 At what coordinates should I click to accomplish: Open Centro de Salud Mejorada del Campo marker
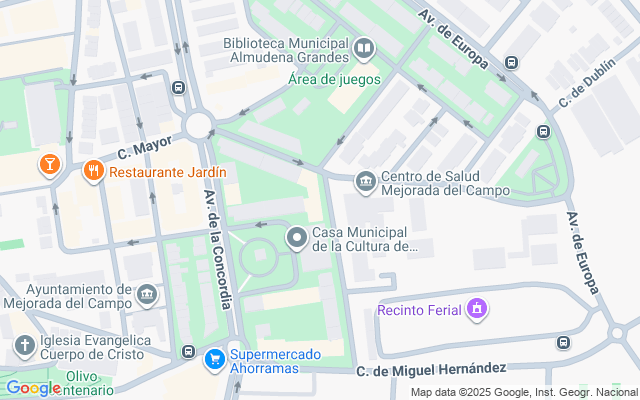point(366,182)
